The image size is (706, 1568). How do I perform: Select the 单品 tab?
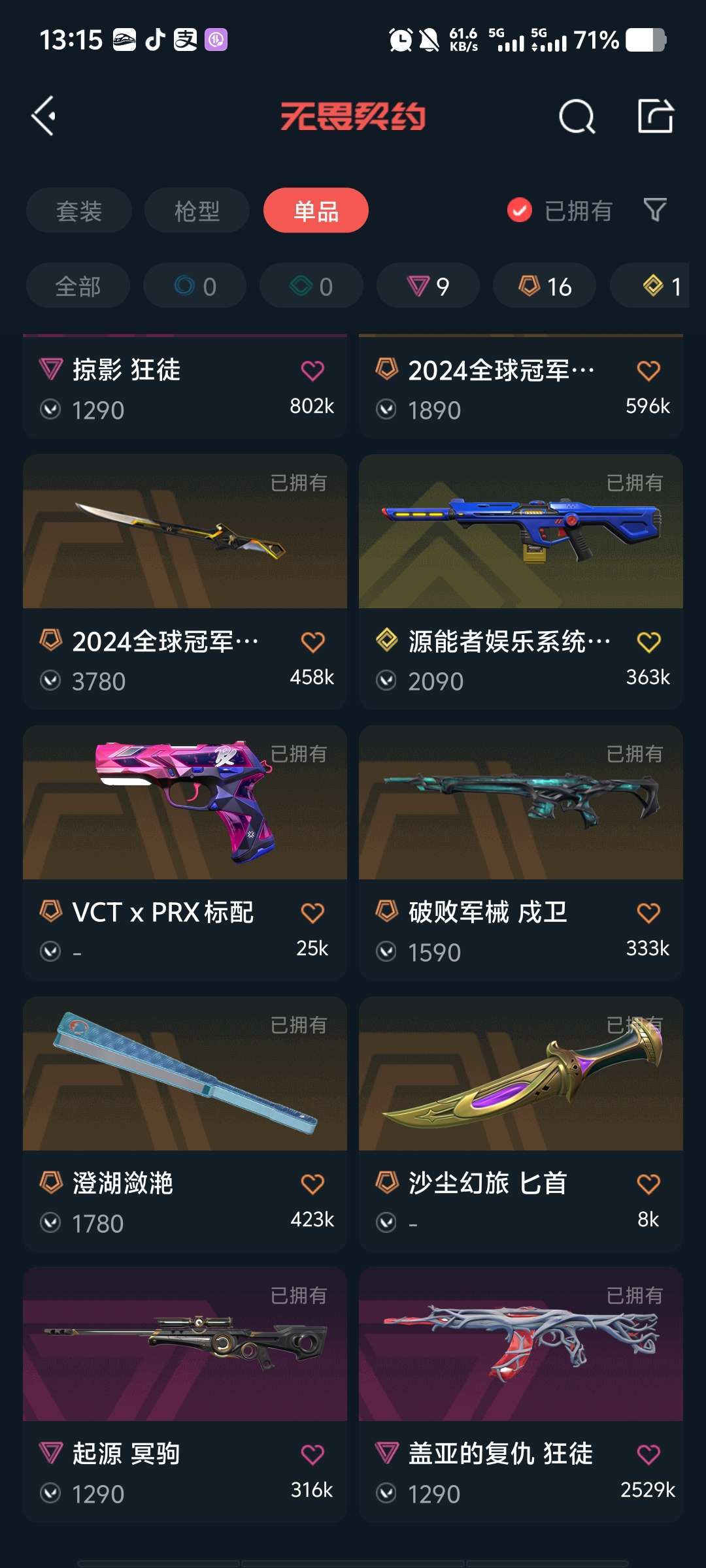(x=316, y=210)
